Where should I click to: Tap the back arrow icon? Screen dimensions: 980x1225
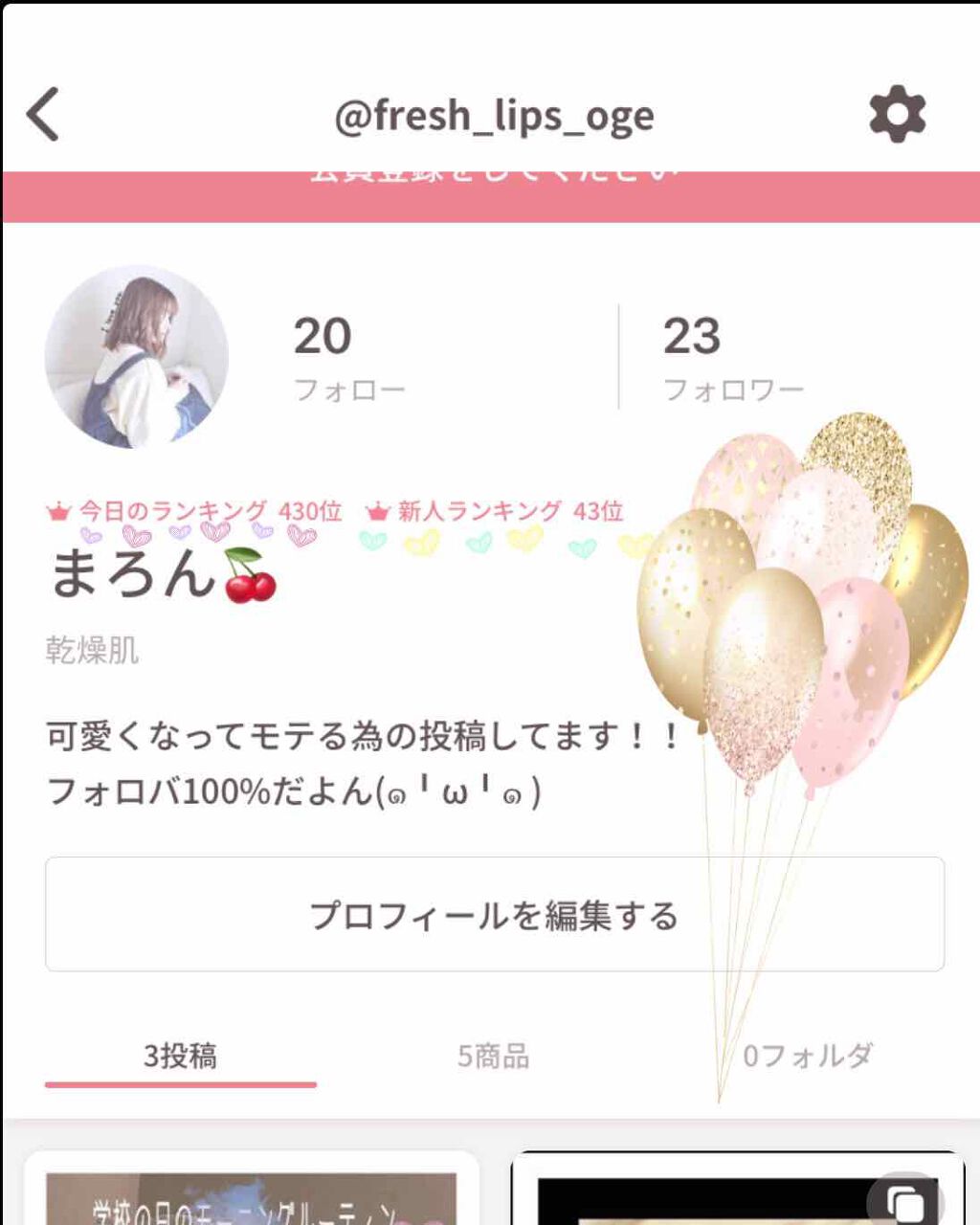40,113
